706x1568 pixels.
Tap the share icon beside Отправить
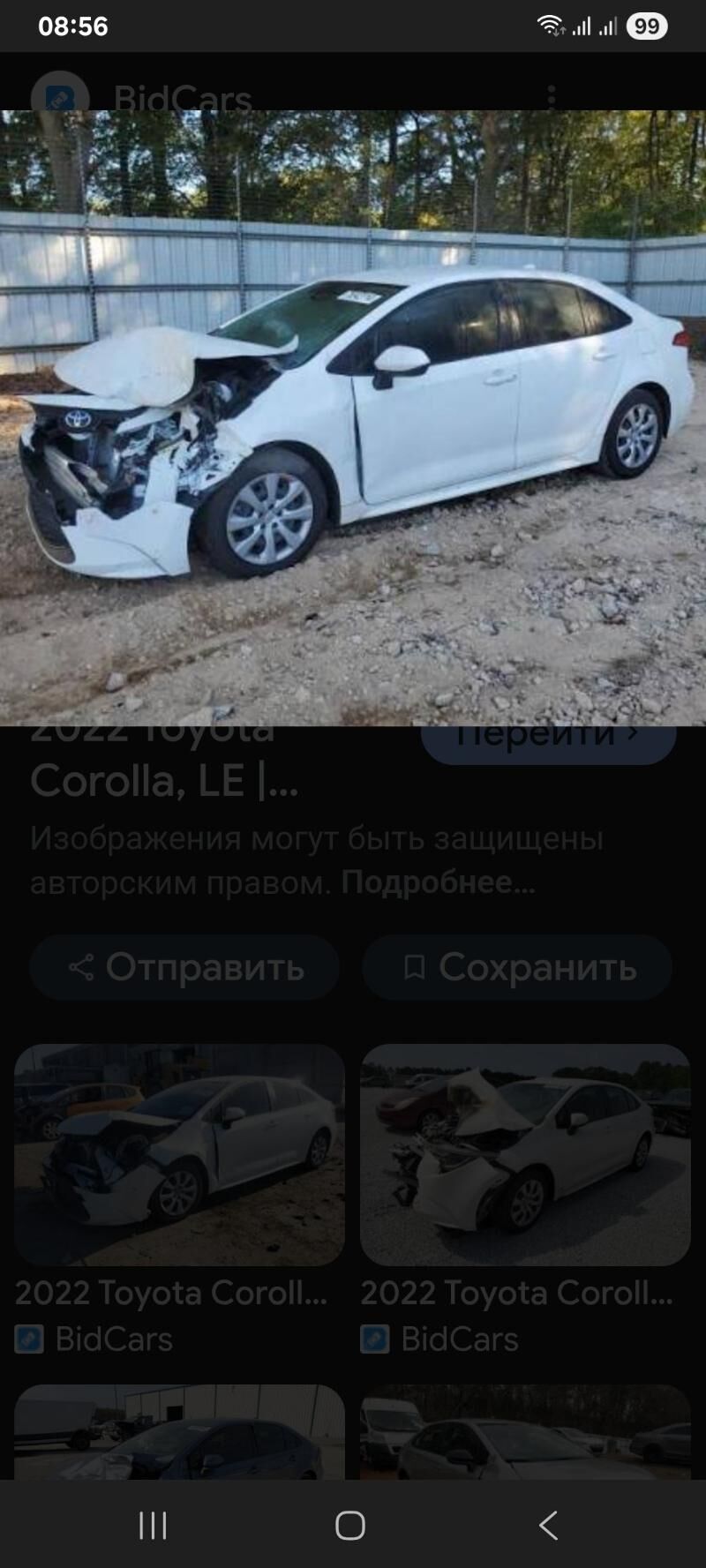coord(82,967)
